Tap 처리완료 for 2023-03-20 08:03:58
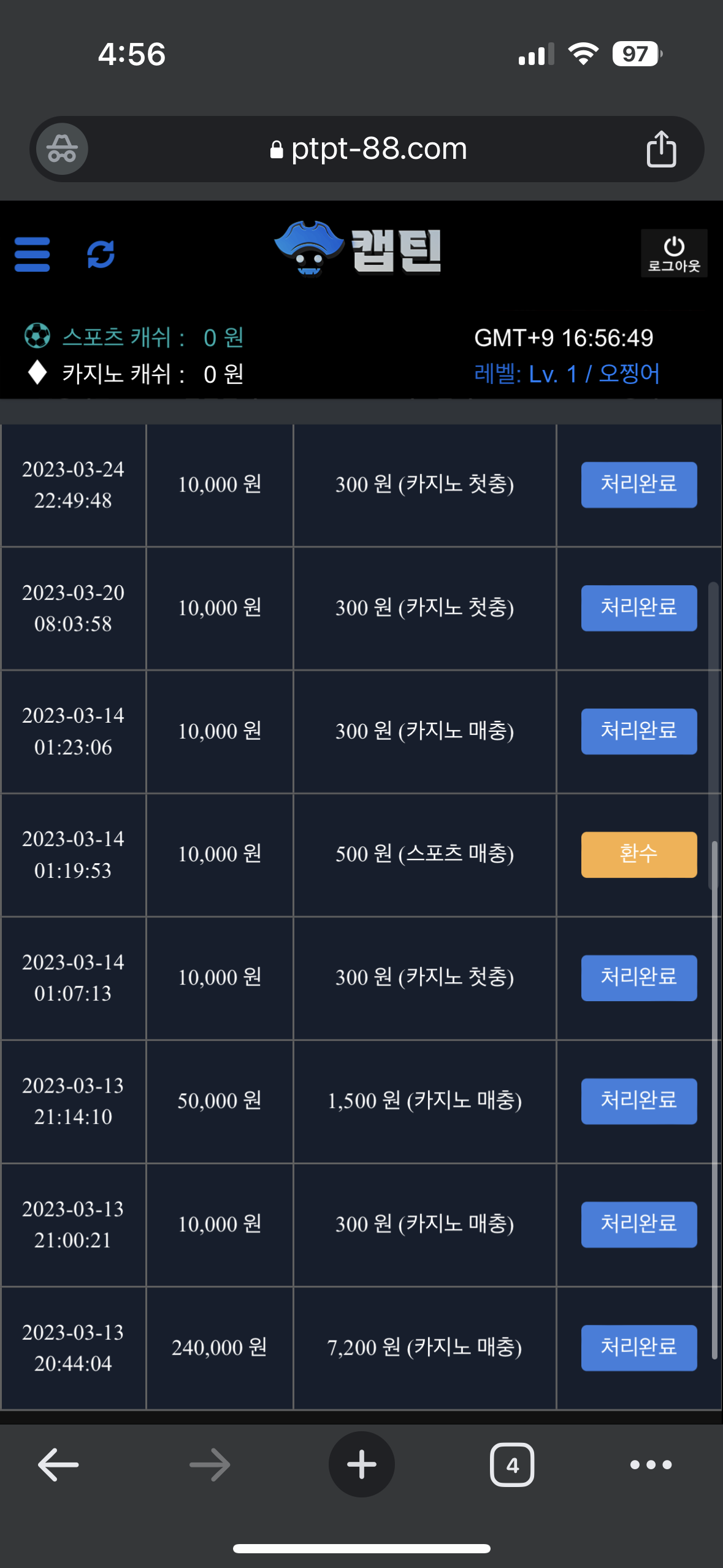This screenshot has width=723, height=1568. 638,608
